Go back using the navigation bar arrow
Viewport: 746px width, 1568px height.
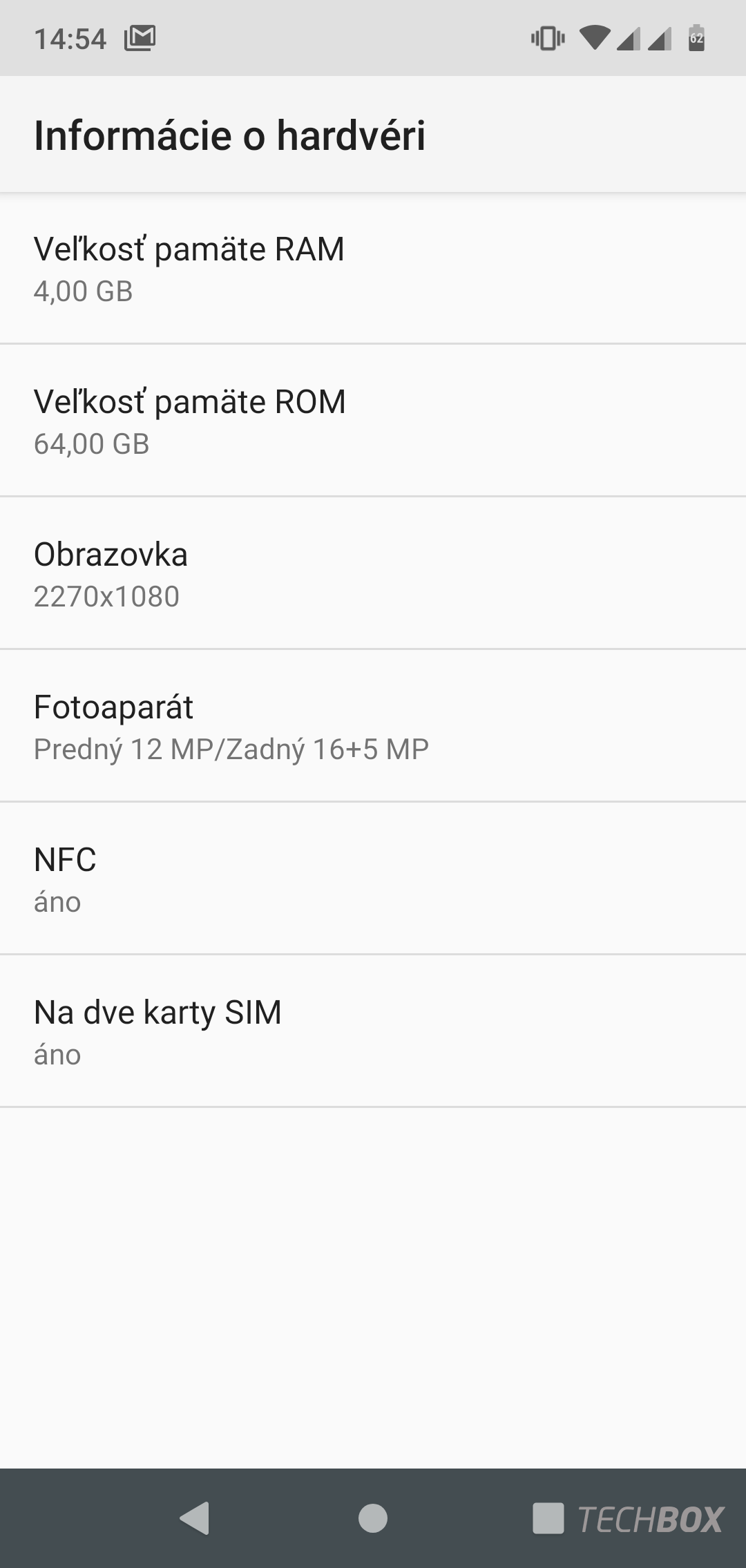click(x=194, y=1518)
